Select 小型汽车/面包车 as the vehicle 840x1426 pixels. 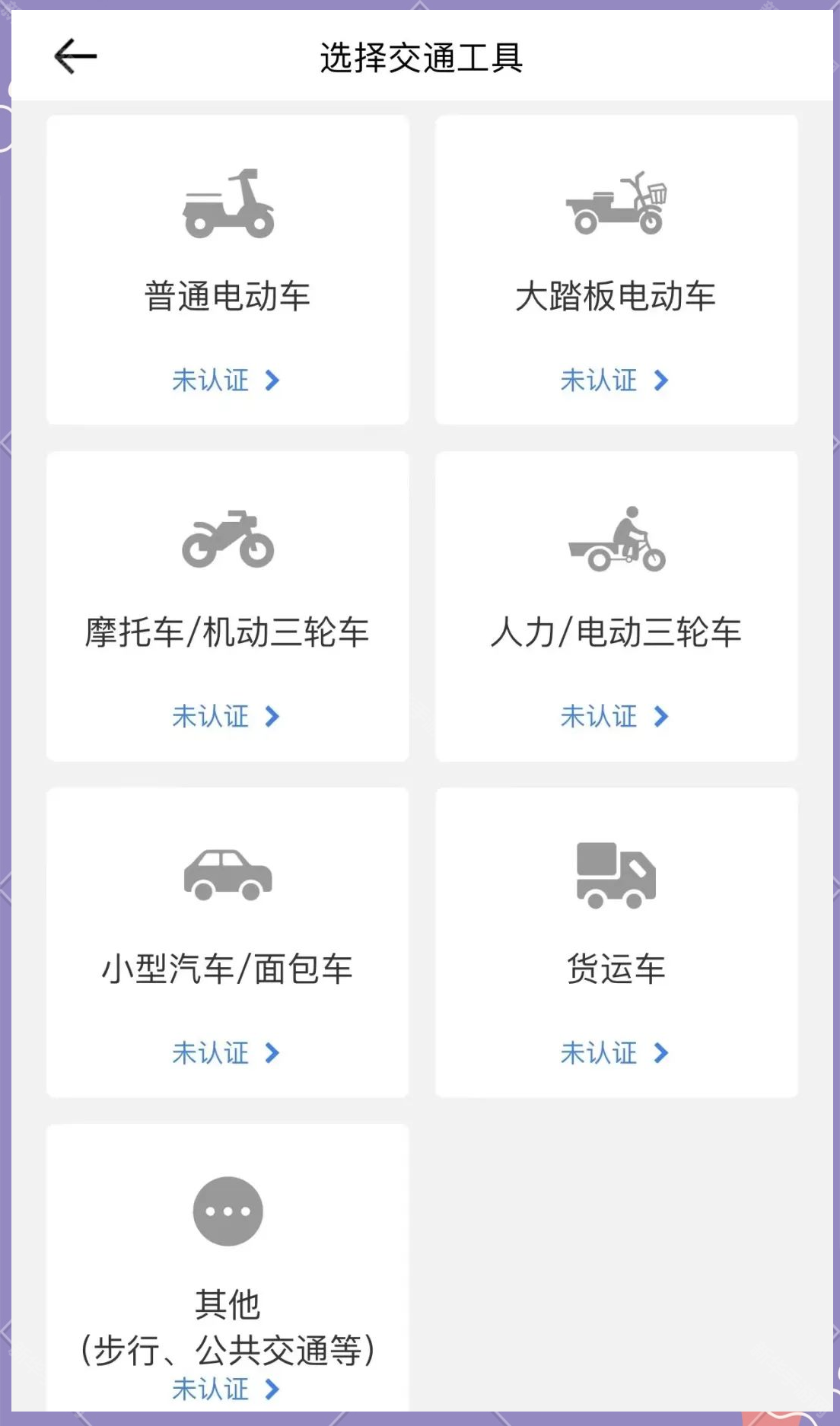coord(228,943)
